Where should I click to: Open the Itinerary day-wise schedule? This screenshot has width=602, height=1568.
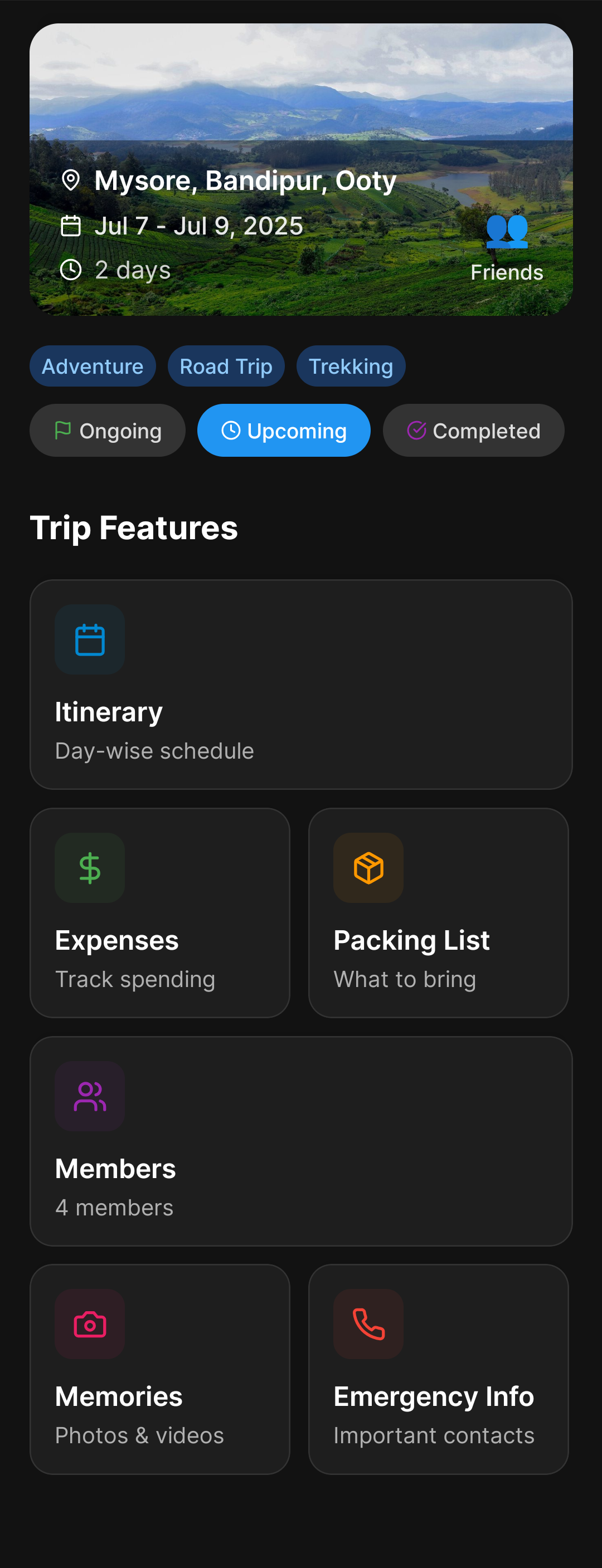[301, 684]
